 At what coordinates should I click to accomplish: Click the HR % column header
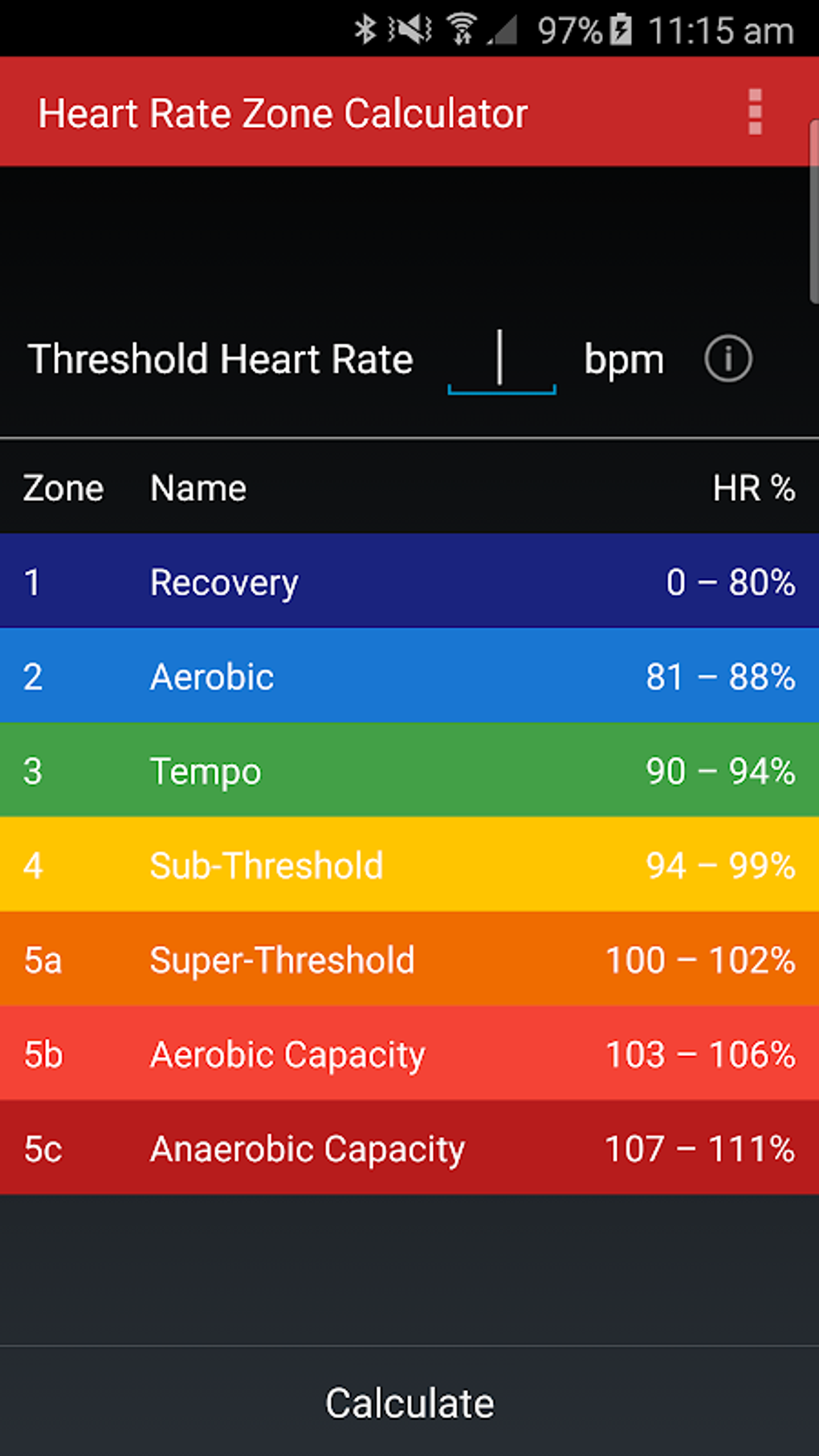[754, 487]
